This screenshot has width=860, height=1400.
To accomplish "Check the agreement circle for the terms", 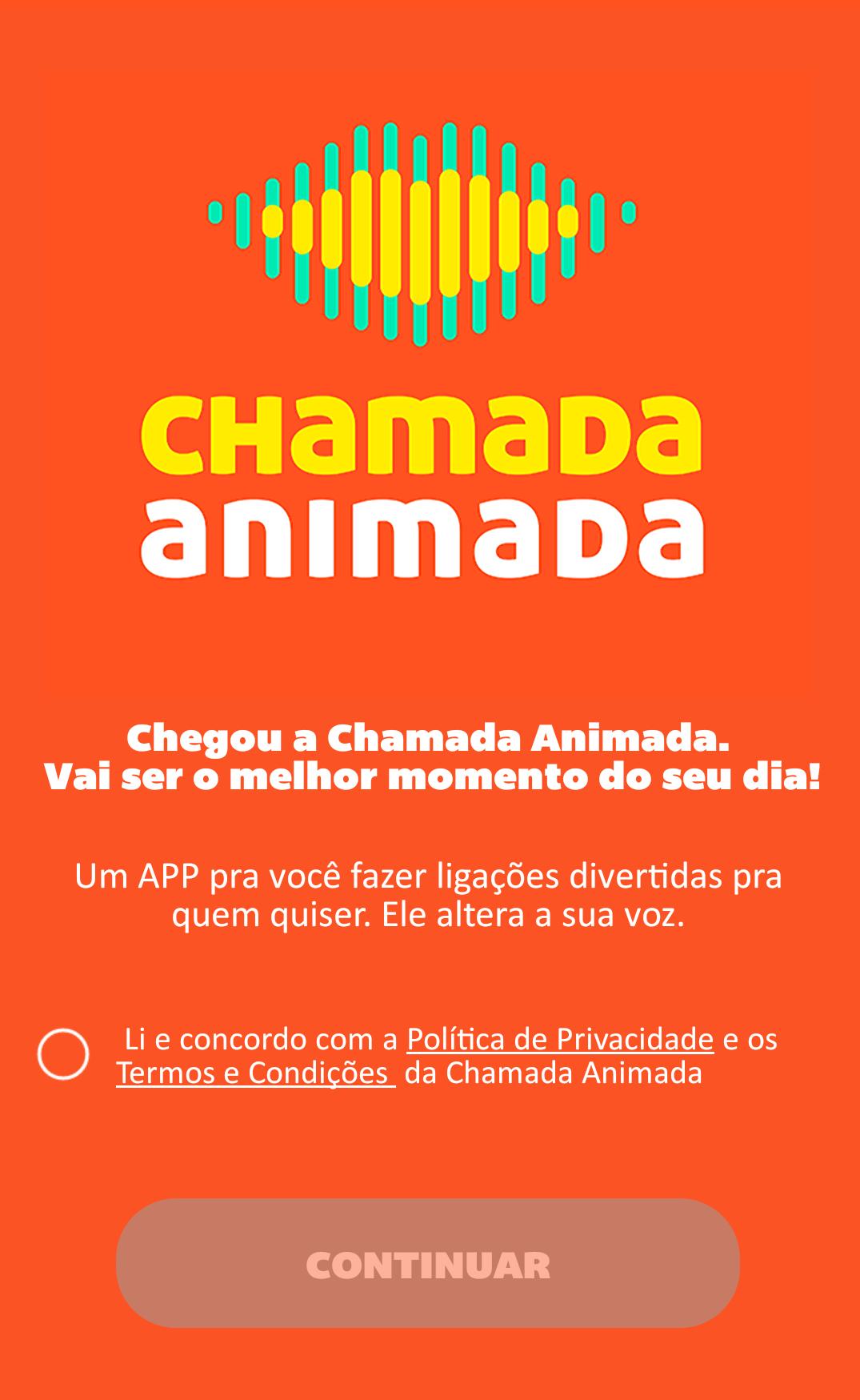I will [63, 1054].
